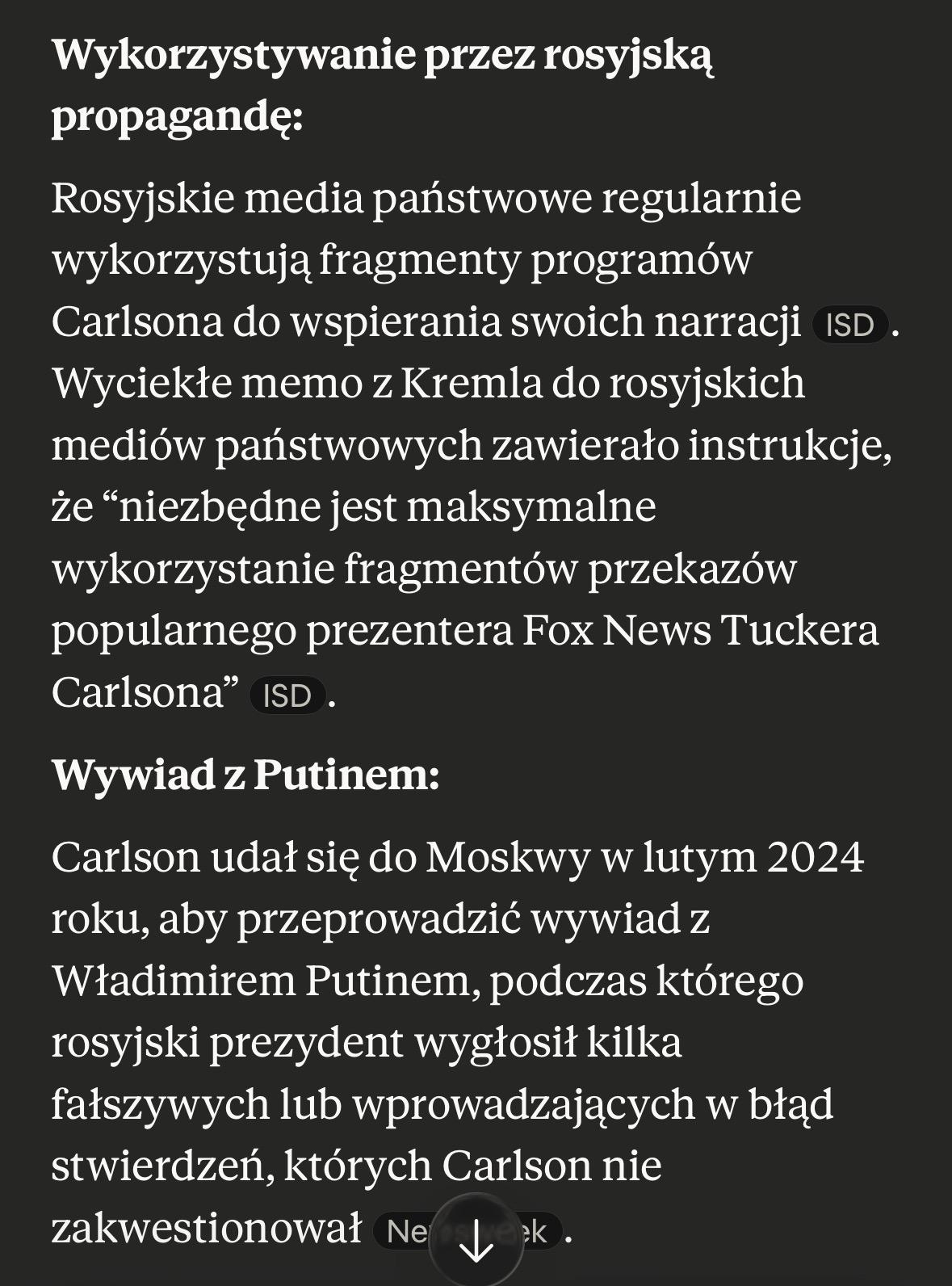Open the ISD citation following the "Tuckera Carlsona" quote

[x=287, y=696]
